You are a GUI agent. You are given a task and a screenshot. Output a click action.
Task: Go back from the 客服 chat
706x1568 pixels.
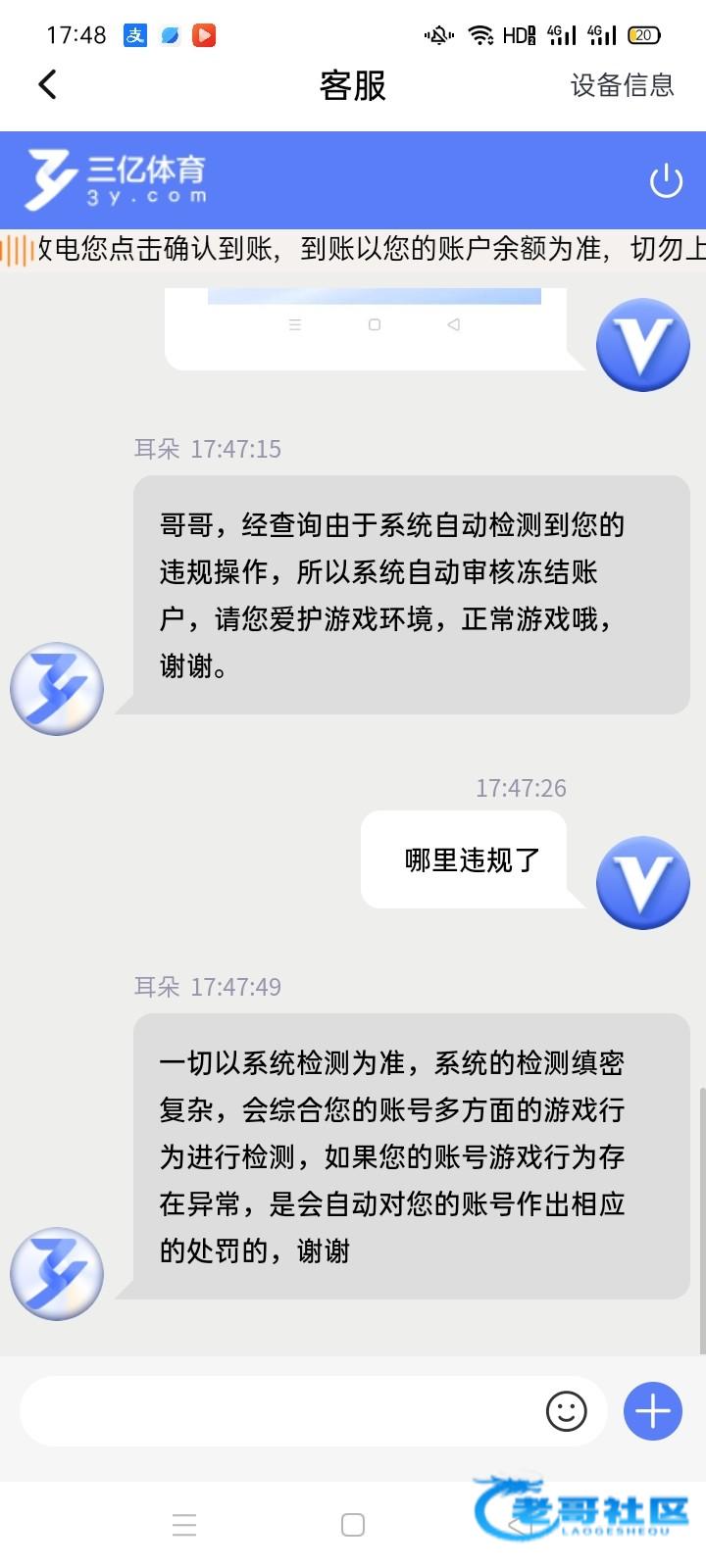[x=47, y=85]
